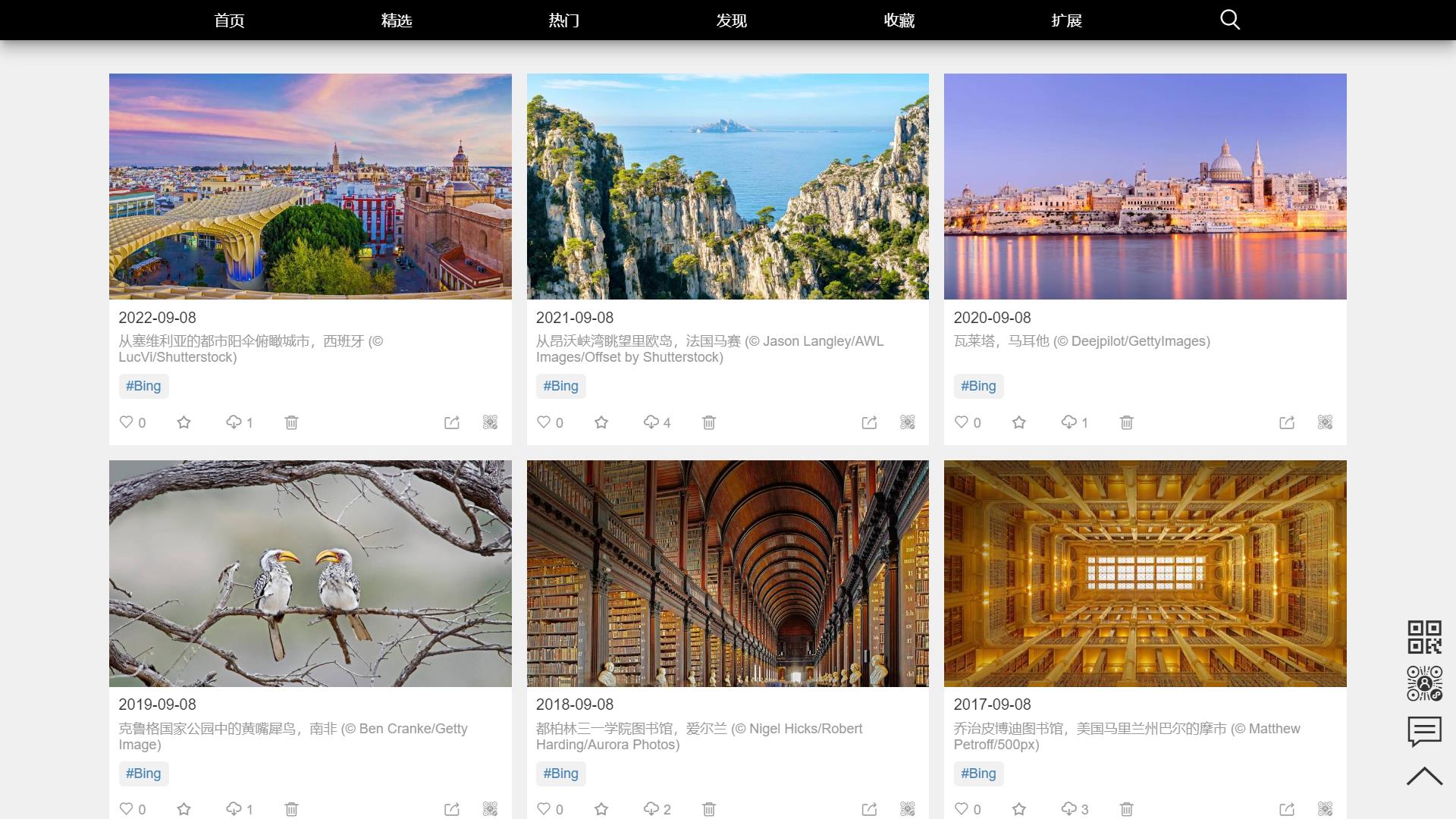Open the 发现 tab
This screenshot has width=1456, height=819.
coord(732,20)
